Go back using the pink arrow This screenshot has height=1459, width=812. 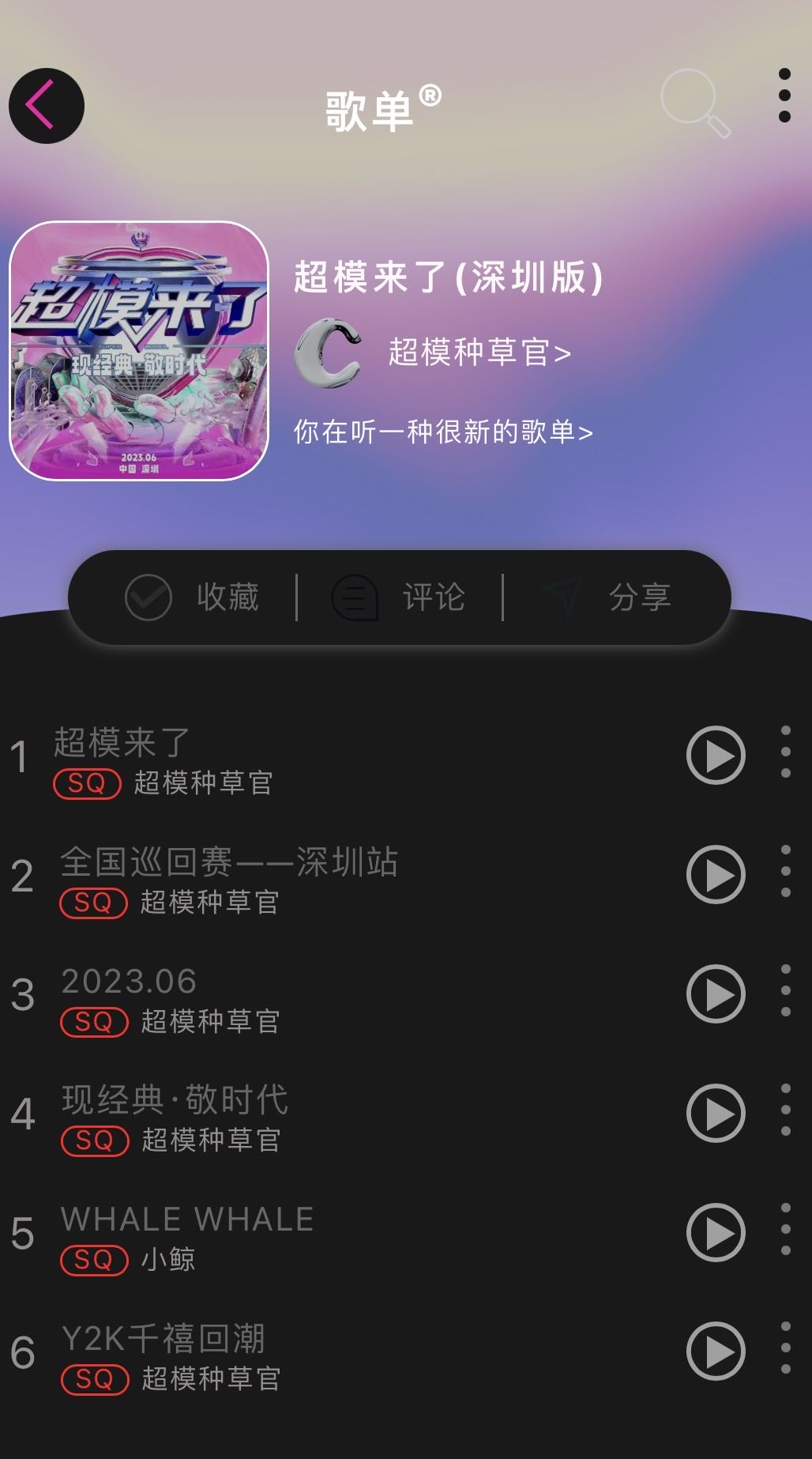tap(46, 106)
